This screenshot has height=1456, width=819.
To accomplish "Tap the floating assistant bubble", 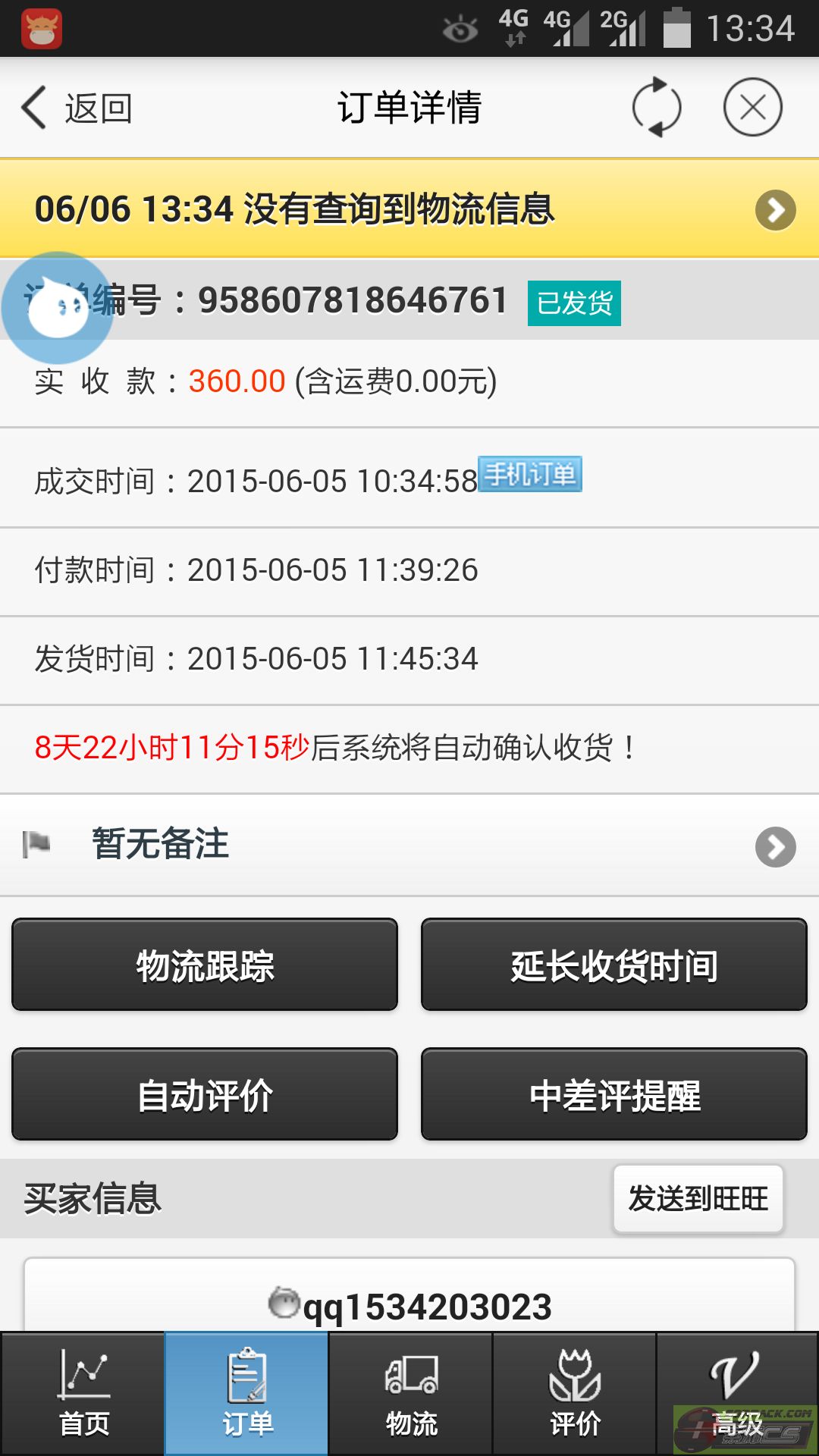I will tap(58, 308).
